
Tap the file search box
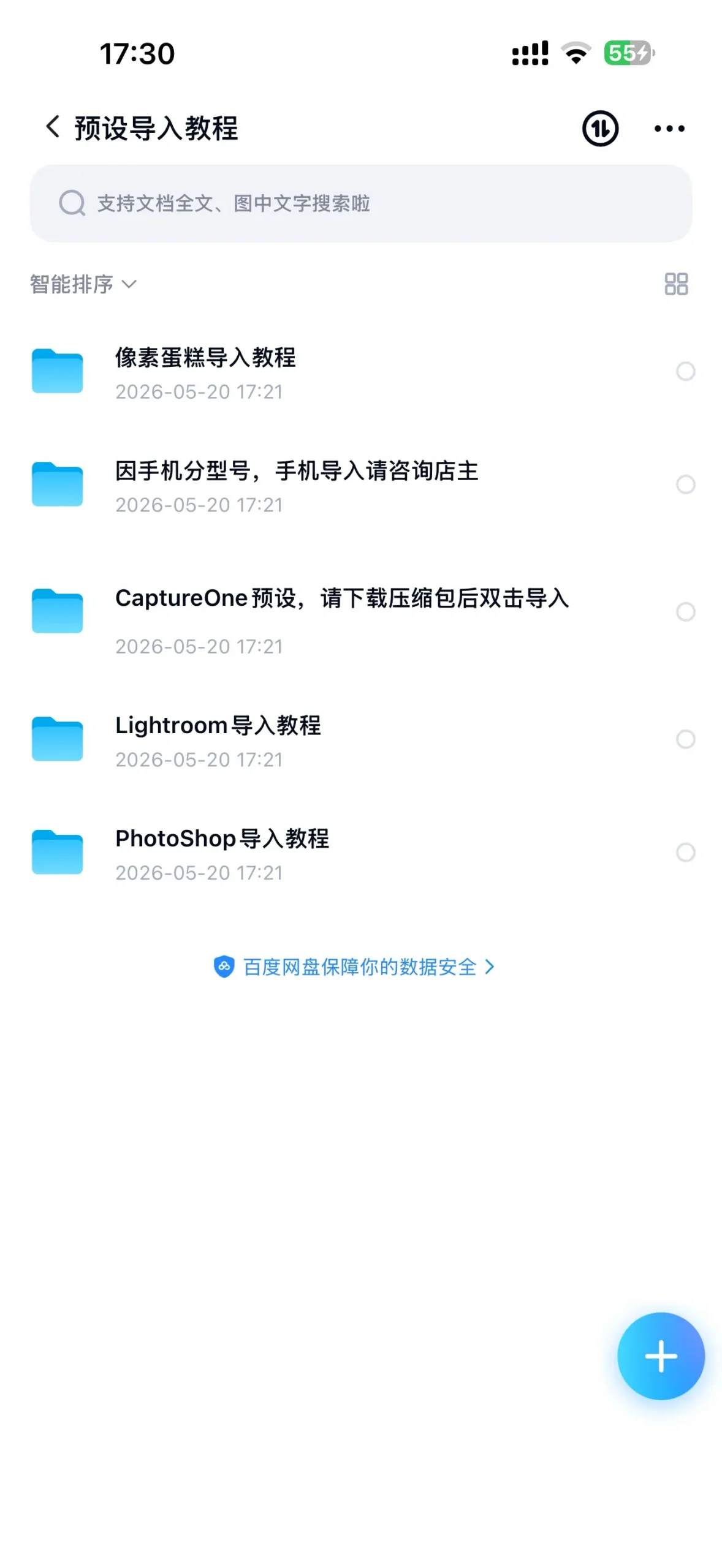point(360,203)
